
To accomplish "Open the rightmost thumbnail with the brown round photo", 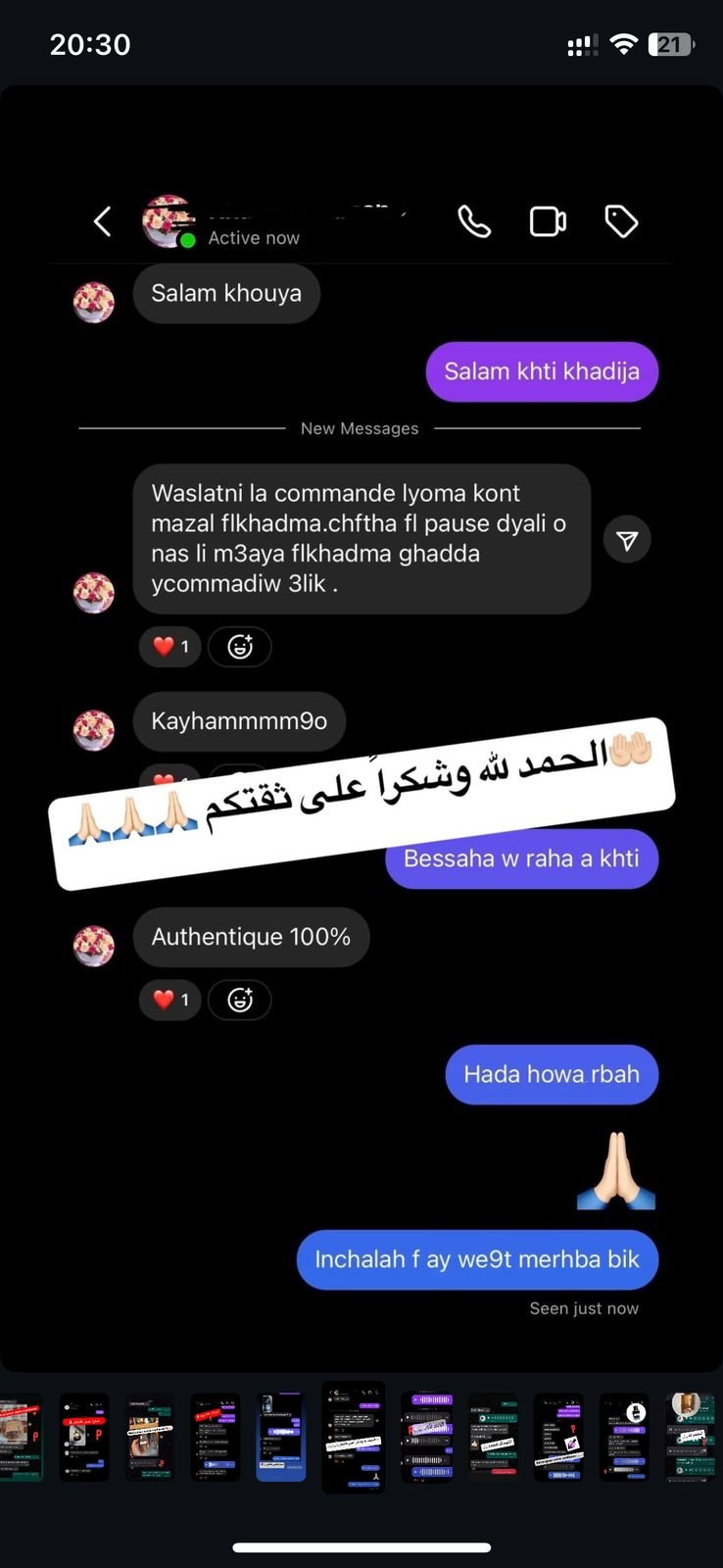I will click(692, 1437).
